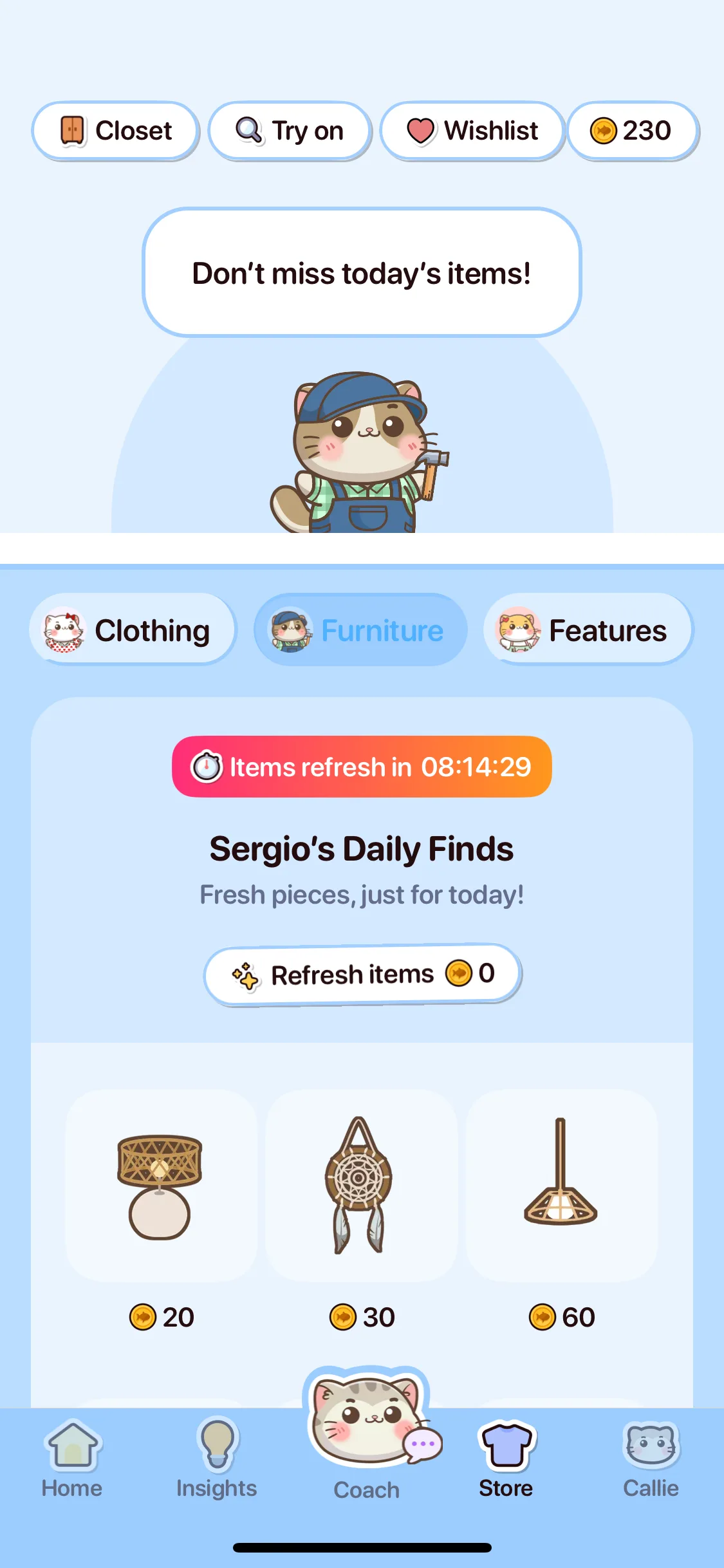This screenshot has width=724, height=1568.
Task: View the hanging pendant lamp priced at 60
Action: pos(561,1186)
